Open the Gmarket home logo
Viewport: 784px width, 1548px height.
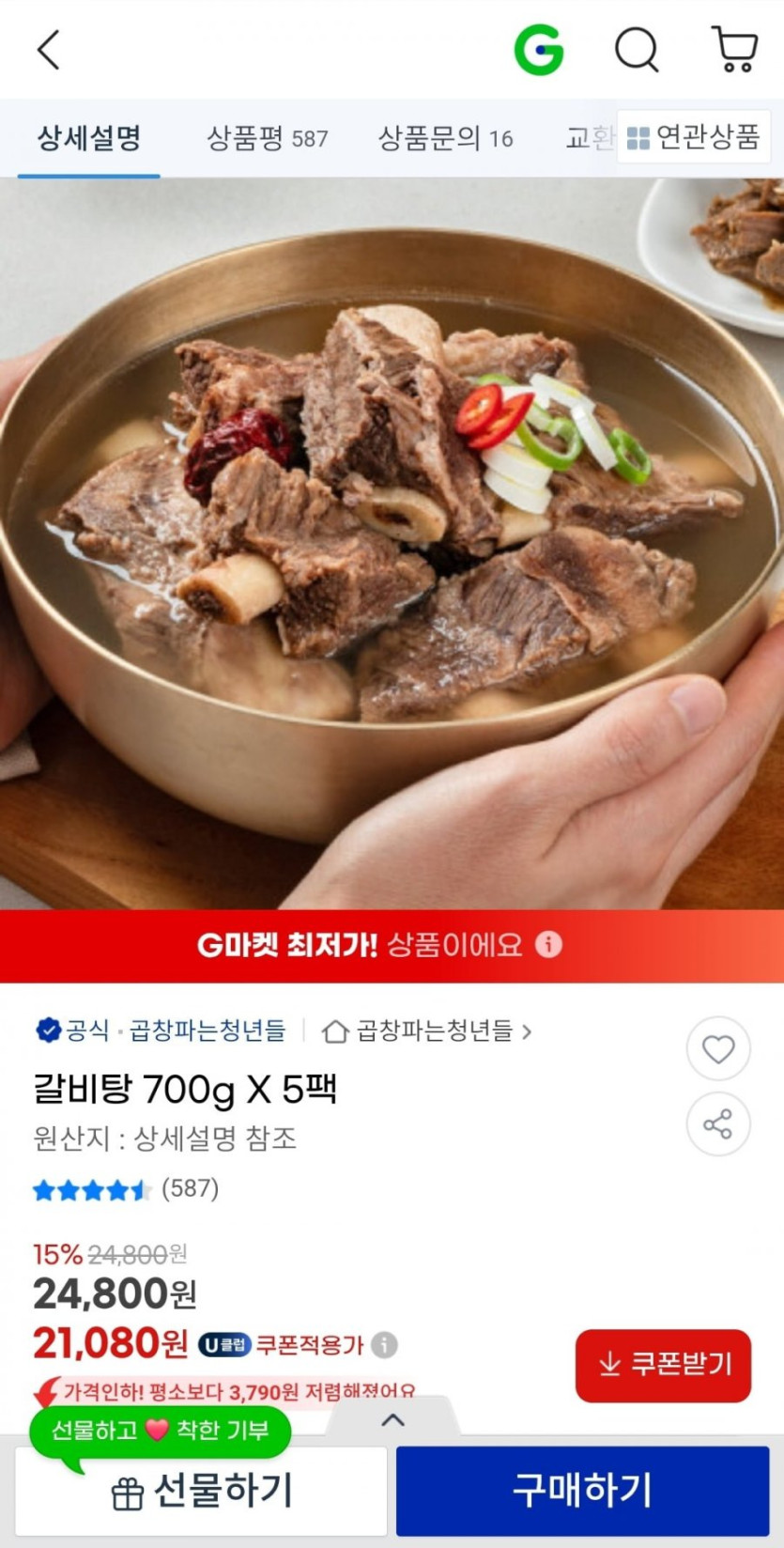click(x=539, y=50)
